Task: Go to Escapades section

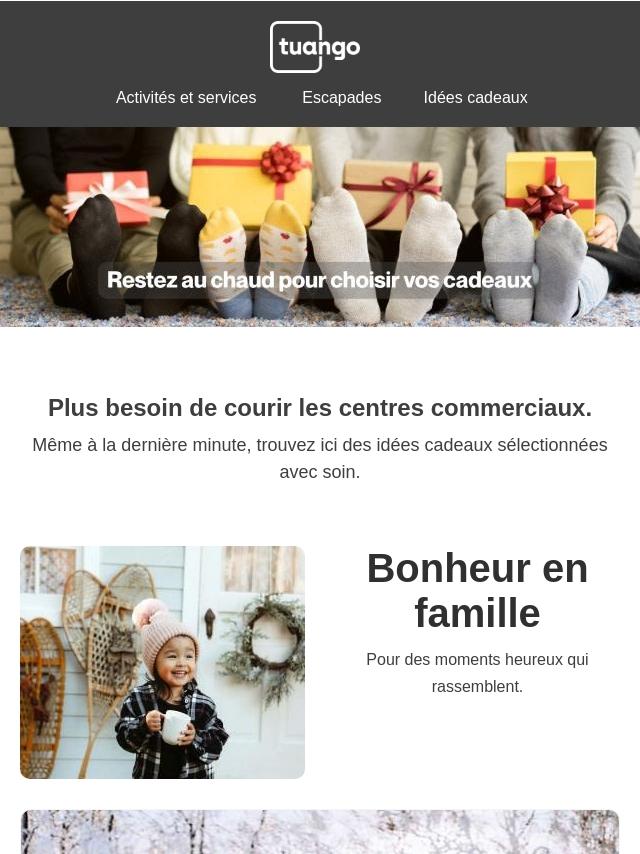Action: tap(341, 97)
